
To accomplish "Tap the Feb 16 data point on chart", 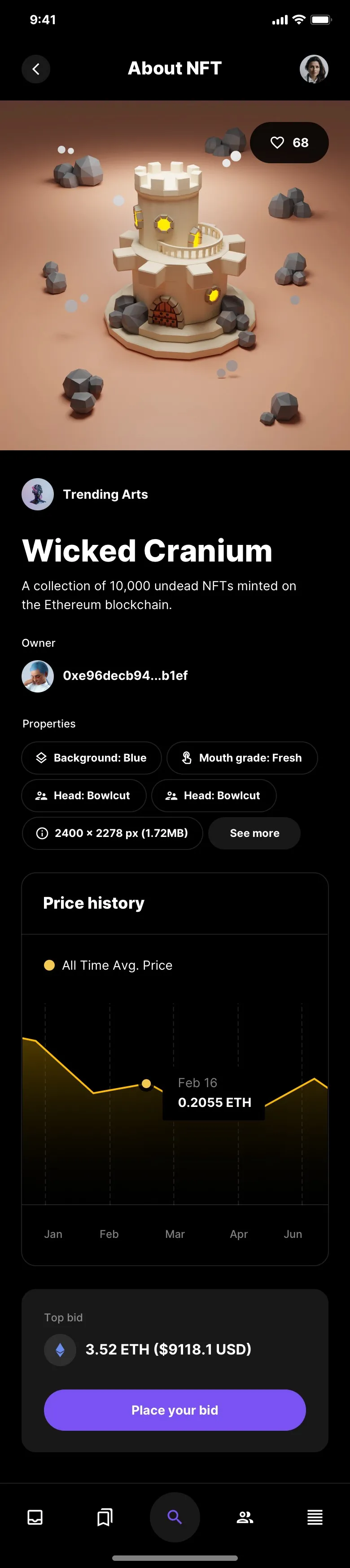I will [146, 1084].
